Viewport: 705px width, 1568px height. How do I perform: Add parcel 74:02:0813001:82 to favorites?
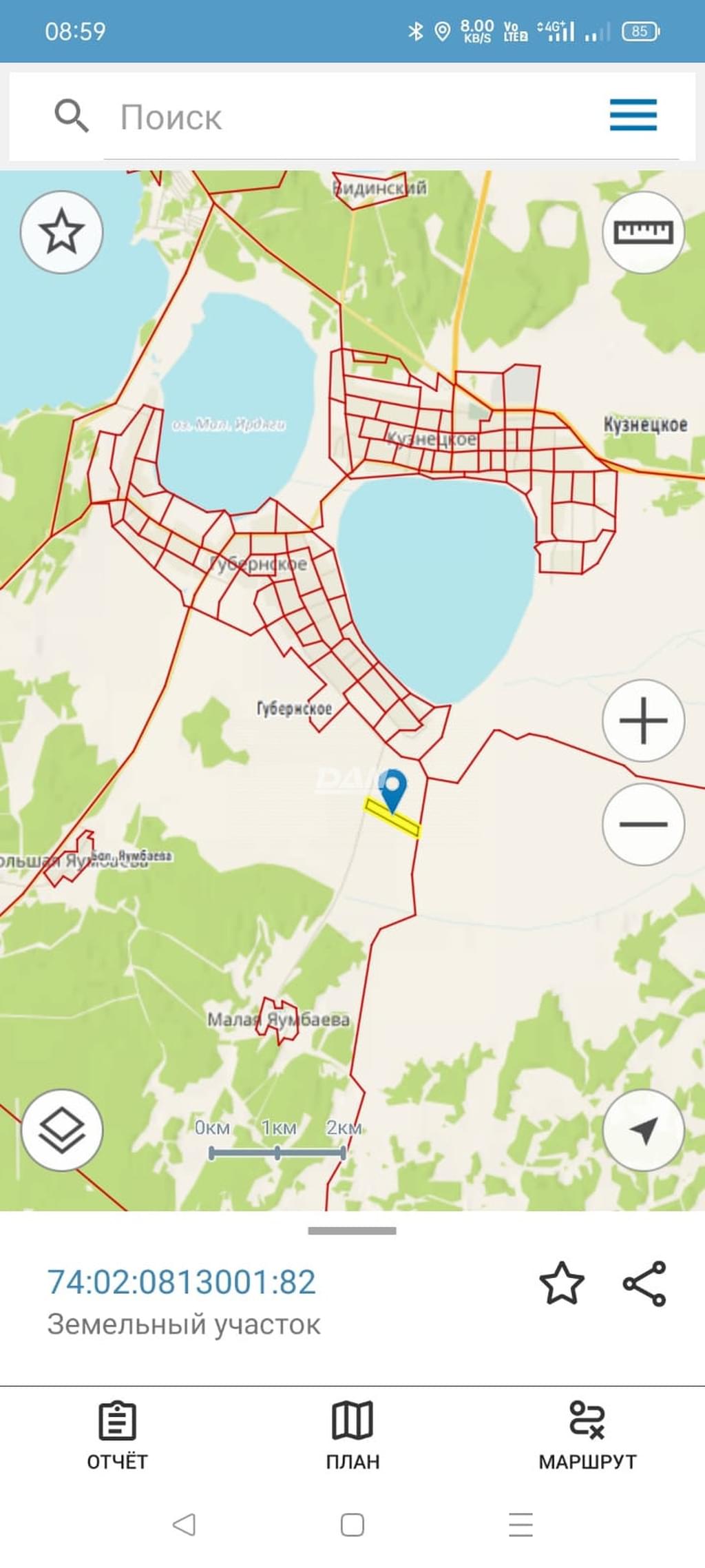[561, 1283]
